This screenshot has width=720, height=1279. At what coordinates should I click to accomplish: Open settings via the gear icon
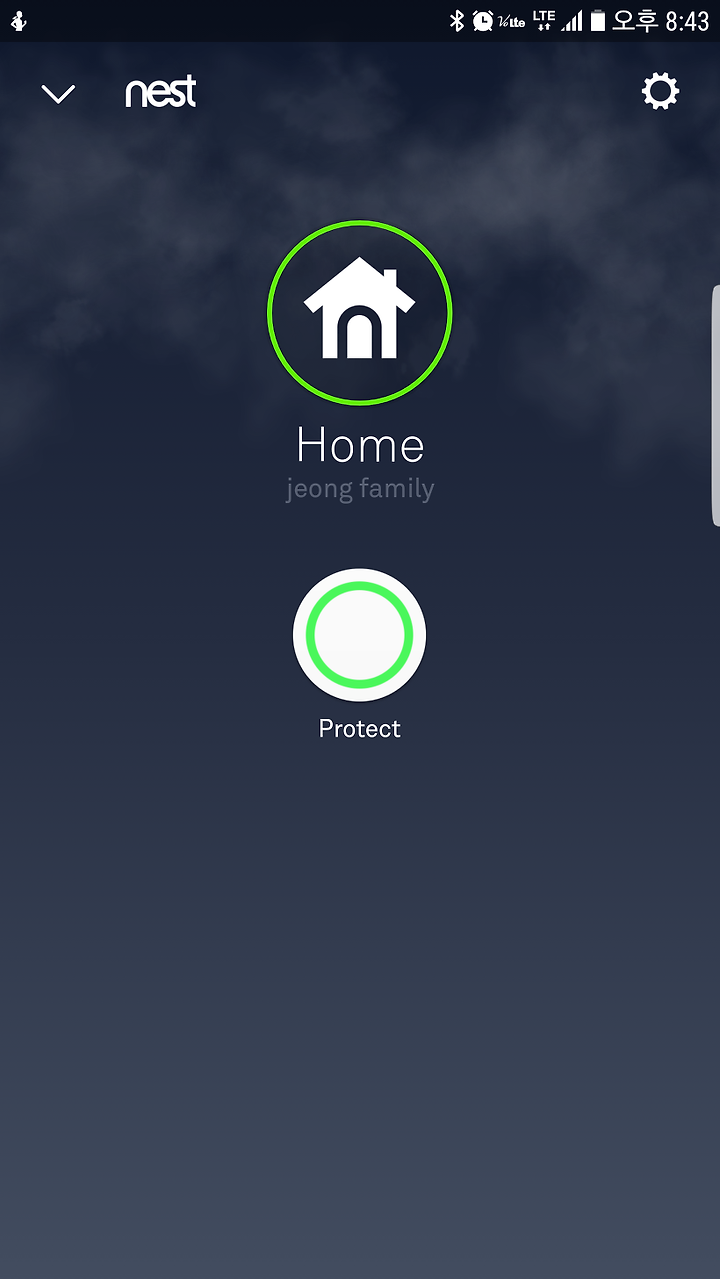pos(660,92)
